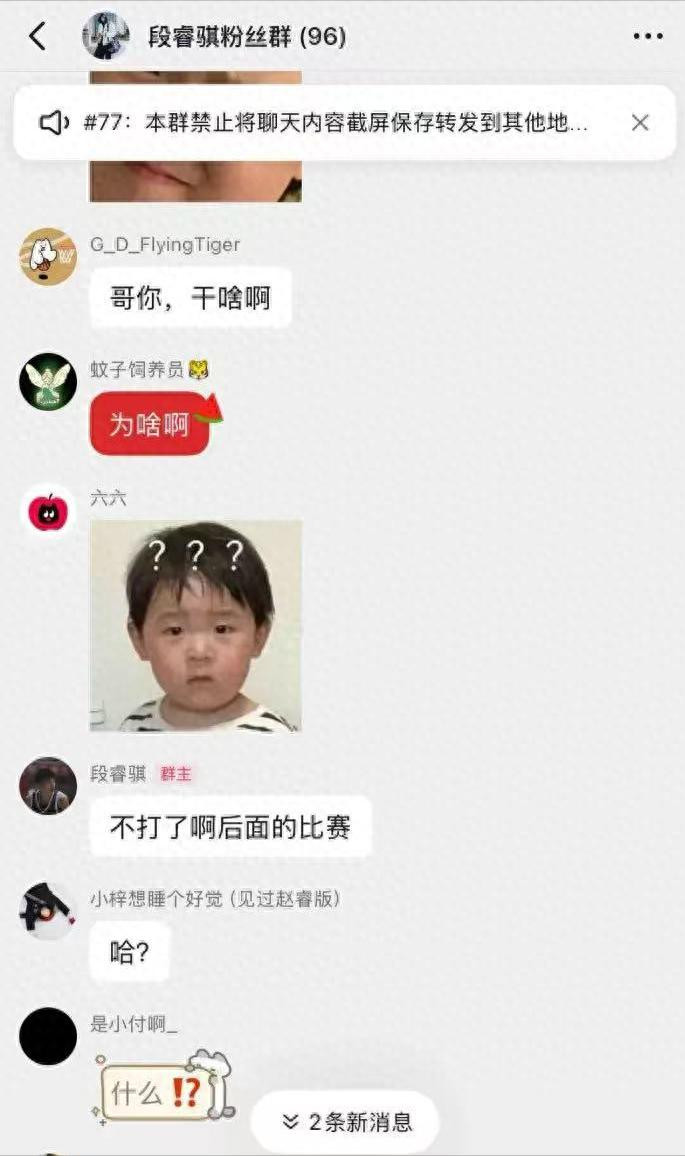Viewport: 685px width, 1156px height.
Task: Open 是小付啊_'s black avatar
Action: (x=48, y=1036)
